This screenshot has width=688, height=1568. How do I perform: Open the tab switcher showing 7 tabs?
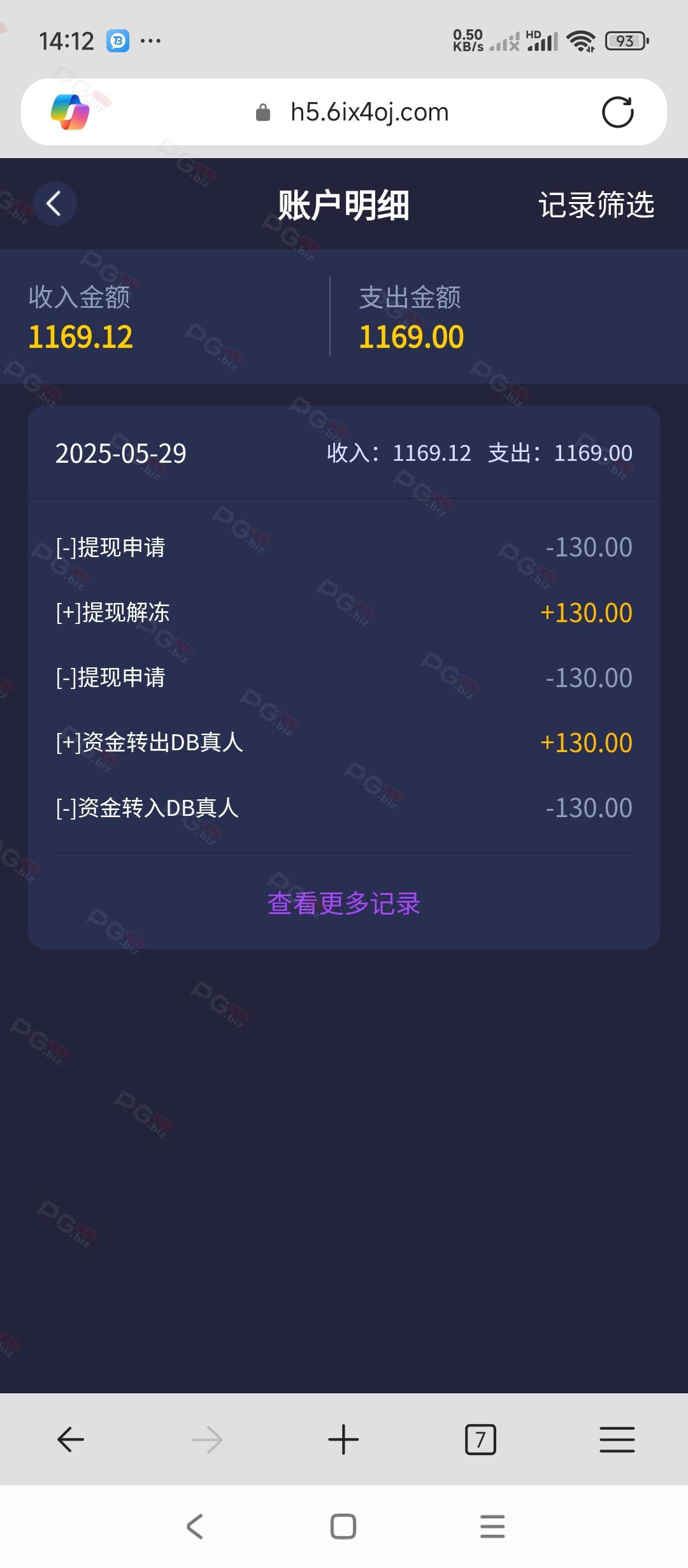point(480,1439)
